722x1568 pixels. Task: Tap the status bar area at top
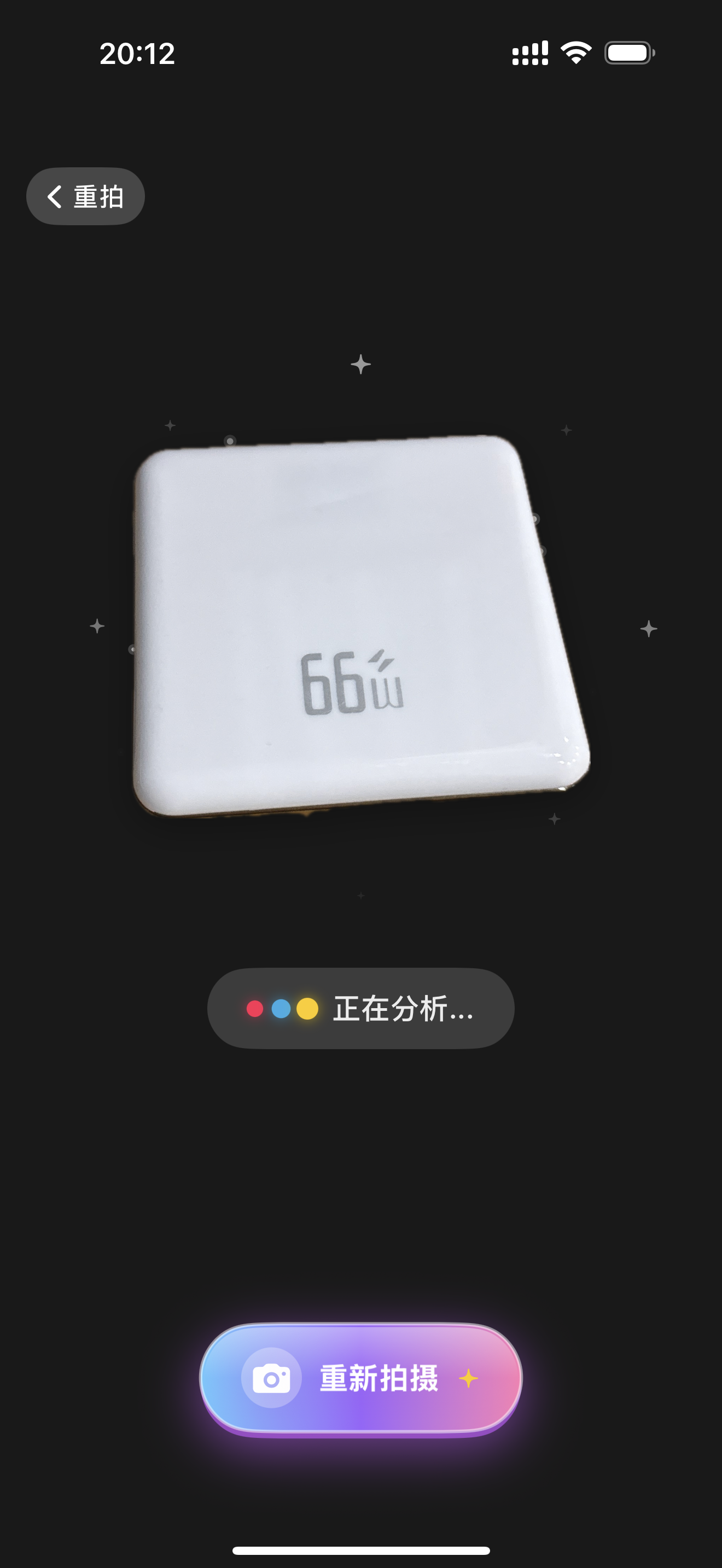[x=361, y=54]
